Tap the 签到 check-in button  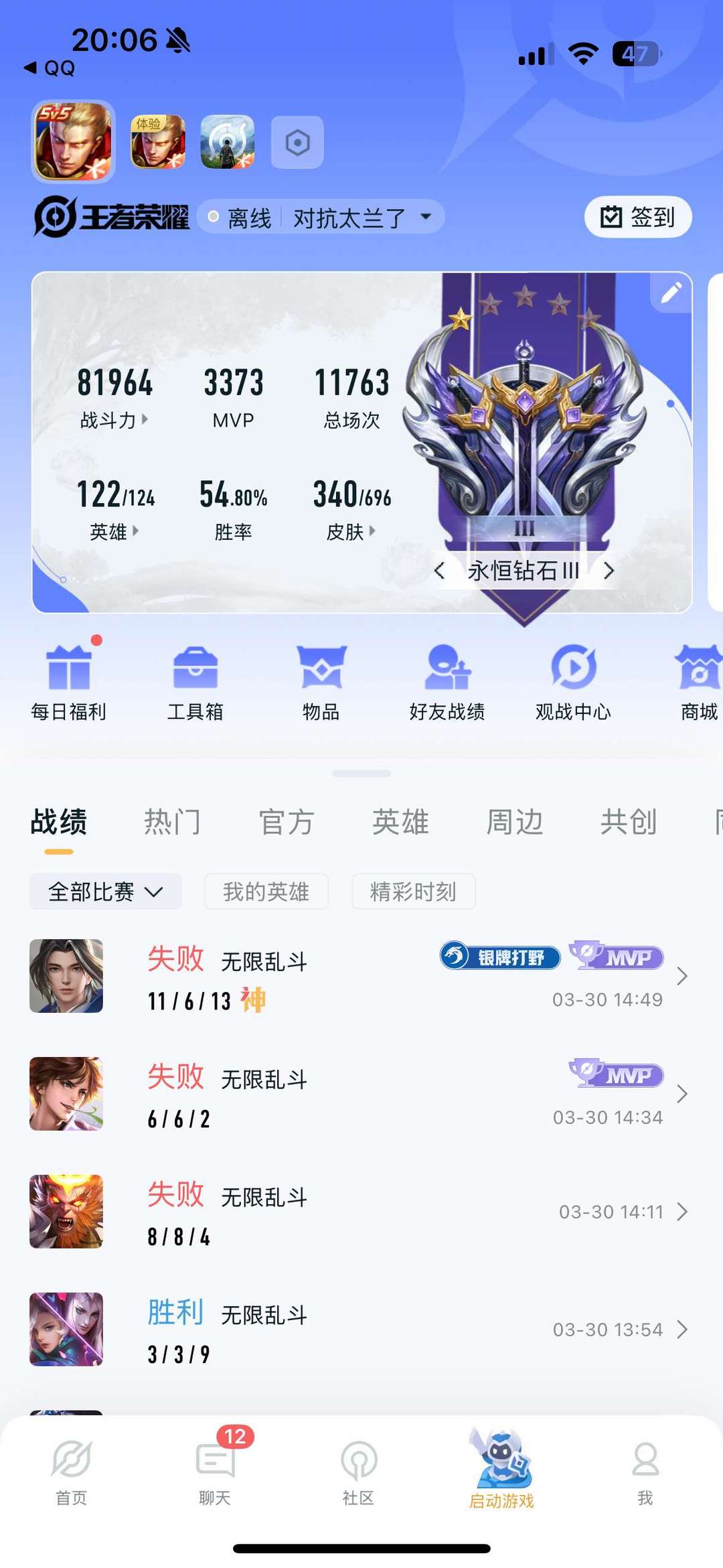click(637, 217)
